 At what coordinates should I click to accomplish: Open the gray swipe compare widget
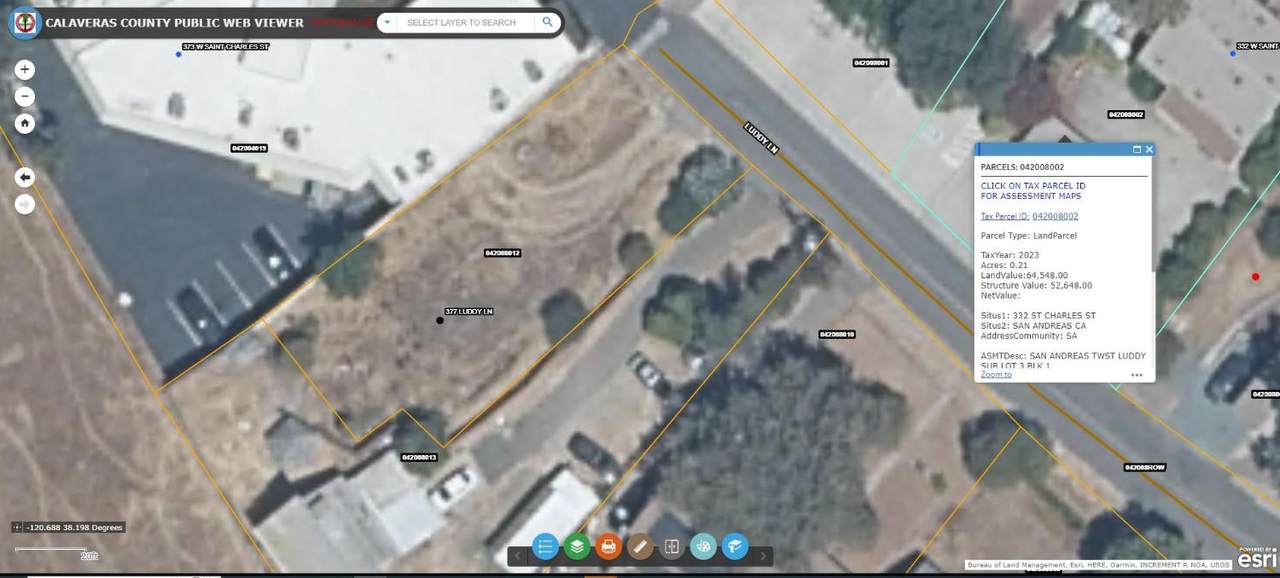pyautogui.click(x=672, y=547)
